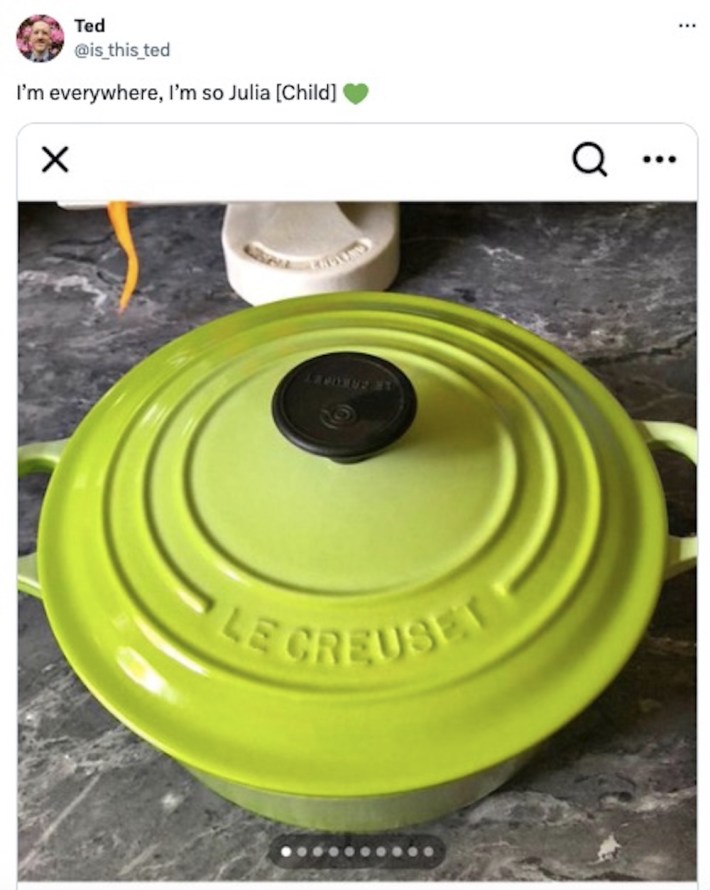Open the tweet's overflow menu

(686, 25)
